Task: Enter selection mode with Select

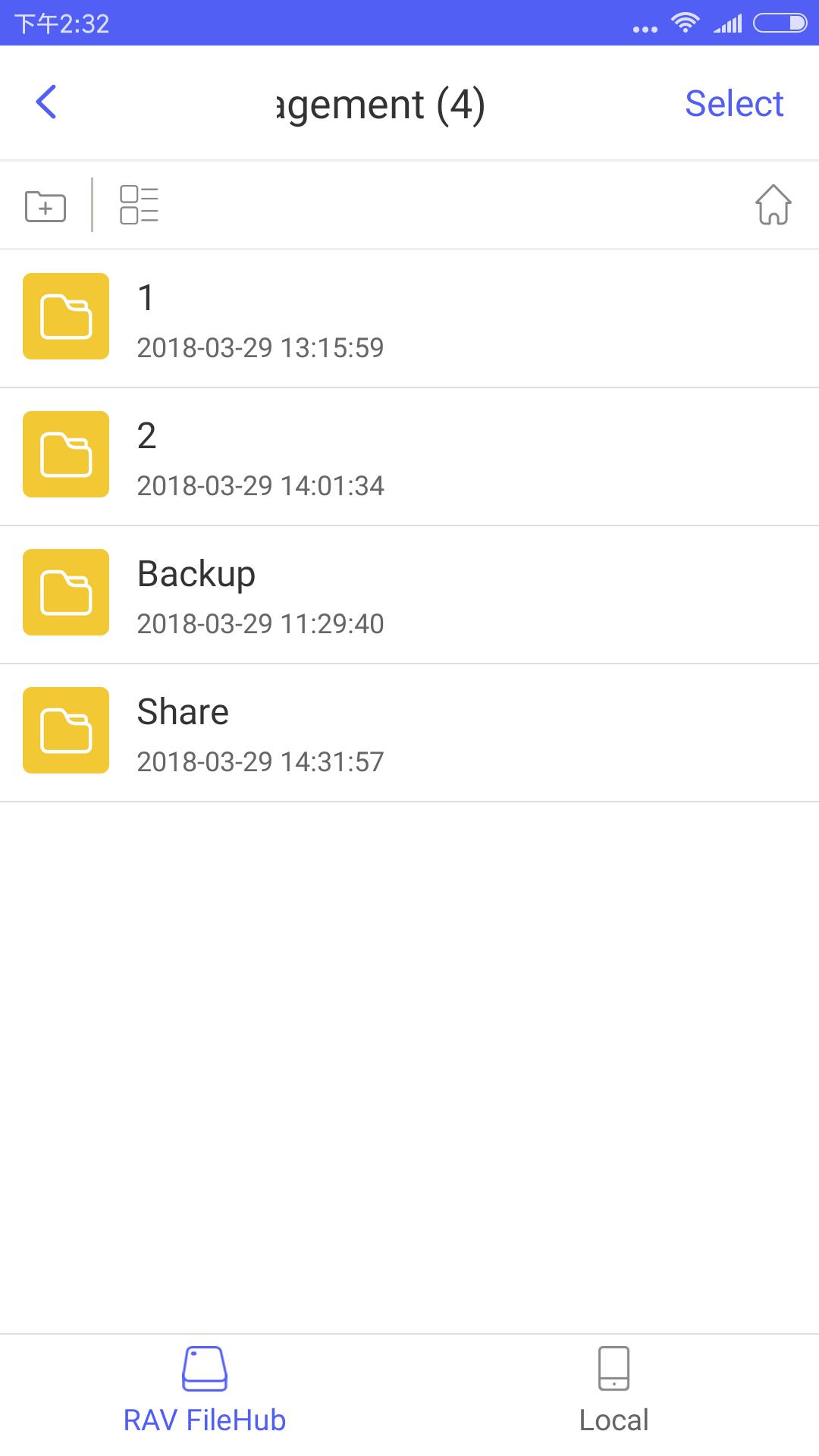Action: [734, 103]
